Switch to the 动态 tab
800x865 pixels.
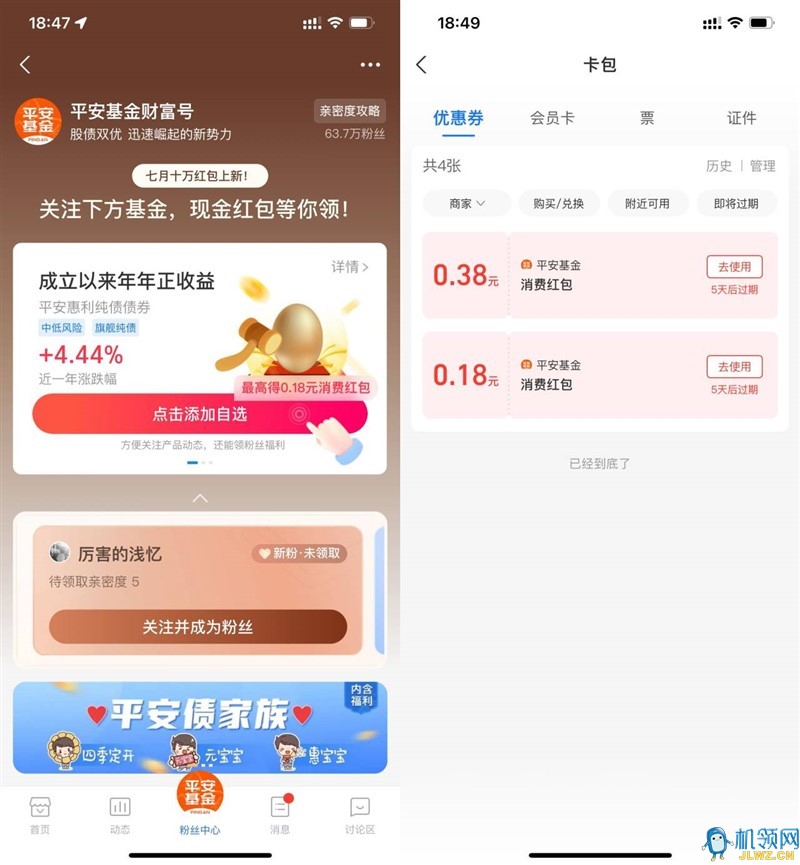pyautogui.click(x=119, y=815)
